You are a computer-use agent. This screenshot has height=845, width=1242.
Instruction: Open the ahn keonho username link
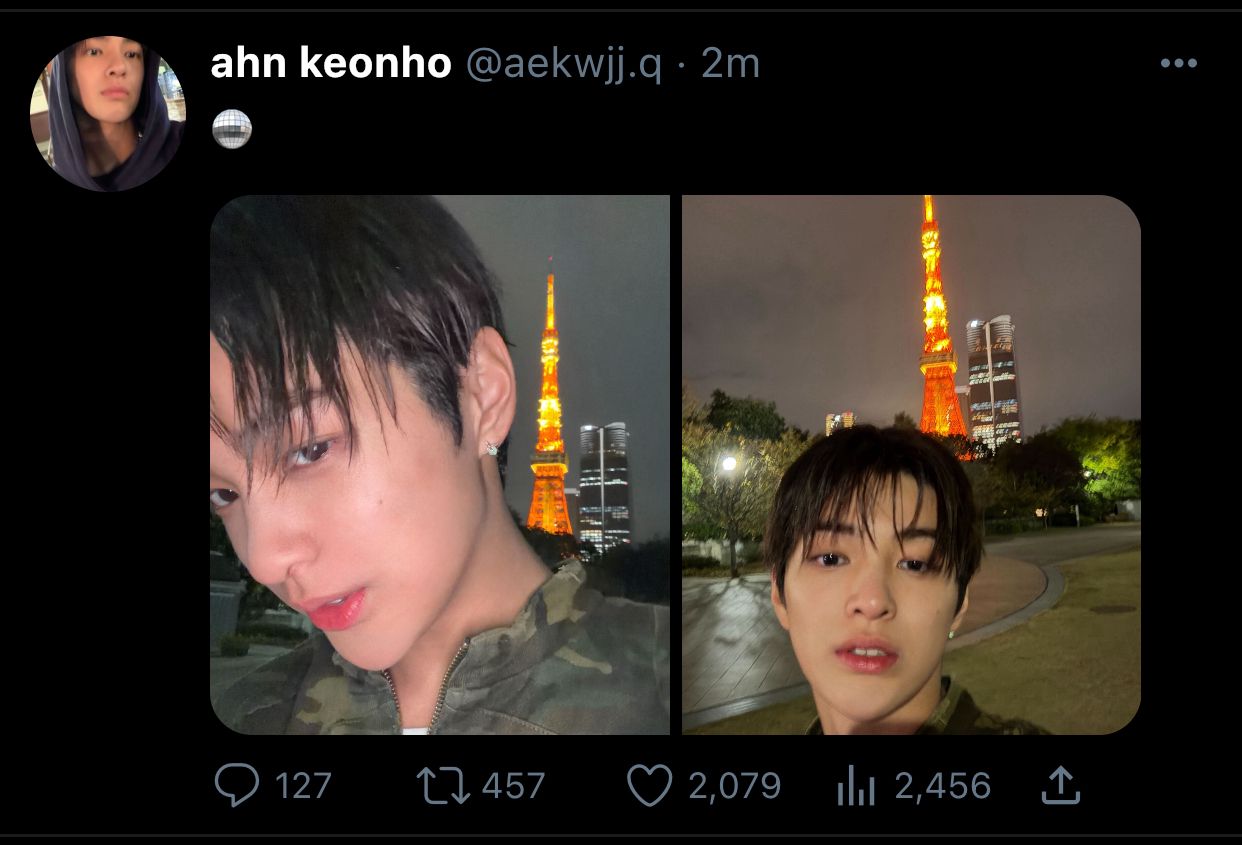(x=331, y=64)
